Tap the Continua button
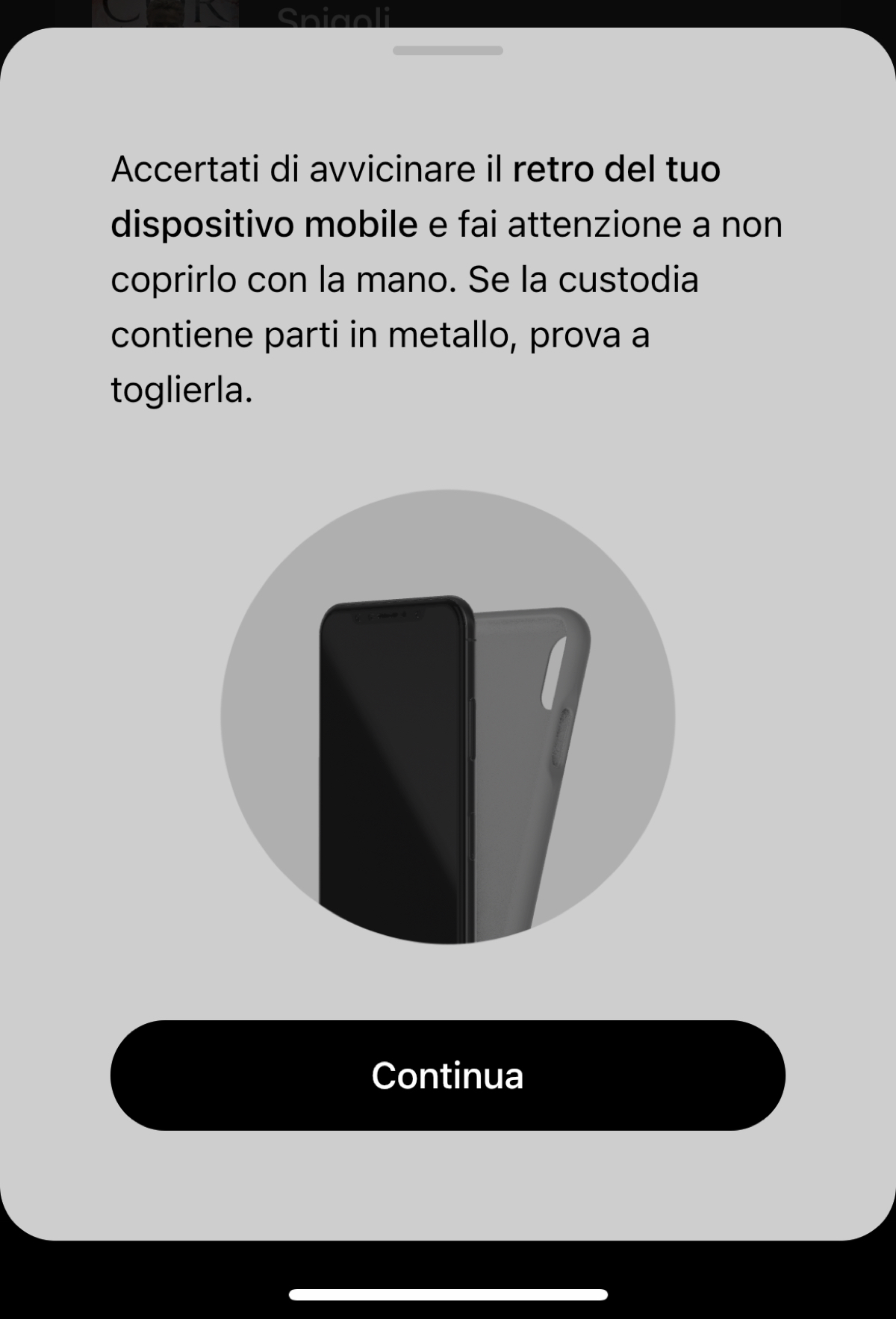This screenshot has height=1319, width=896. pyautogui.click(x=448, y=1075)
